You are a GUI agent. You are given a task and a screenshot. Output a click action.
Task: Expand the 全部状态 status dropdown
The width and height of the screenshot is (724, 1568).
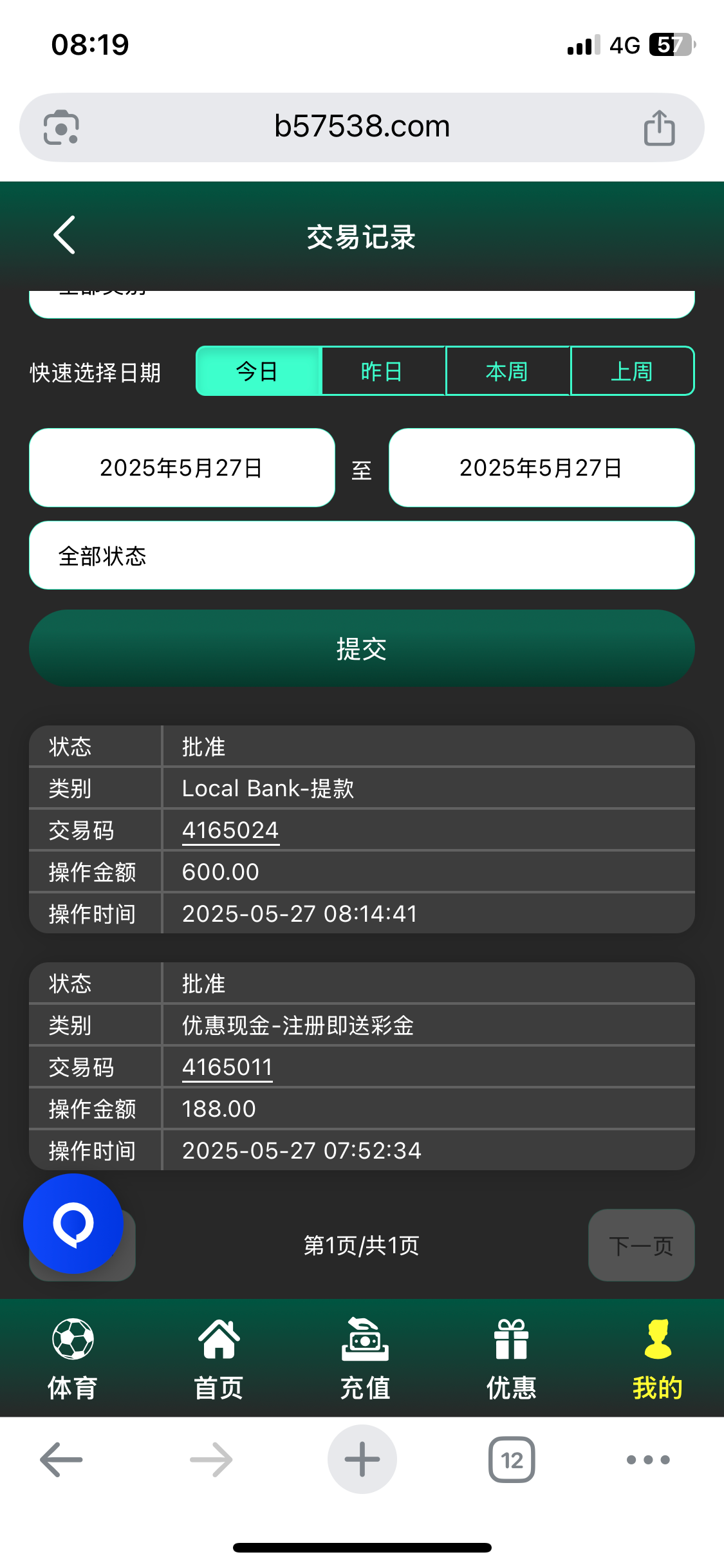[x=362, y=555]
